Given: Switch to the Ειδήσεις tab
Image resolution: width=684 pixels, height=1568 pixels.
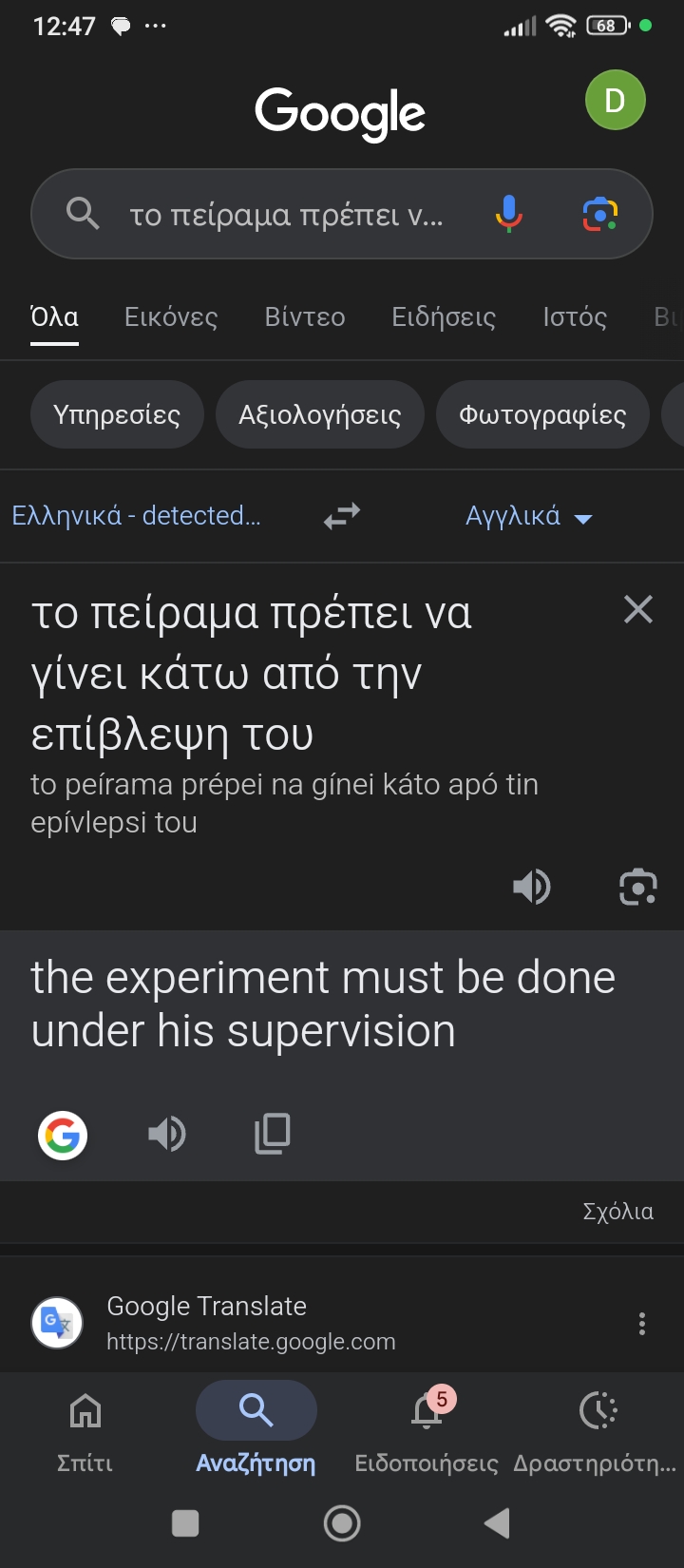Looking at the screenshot, I should 444,317.
